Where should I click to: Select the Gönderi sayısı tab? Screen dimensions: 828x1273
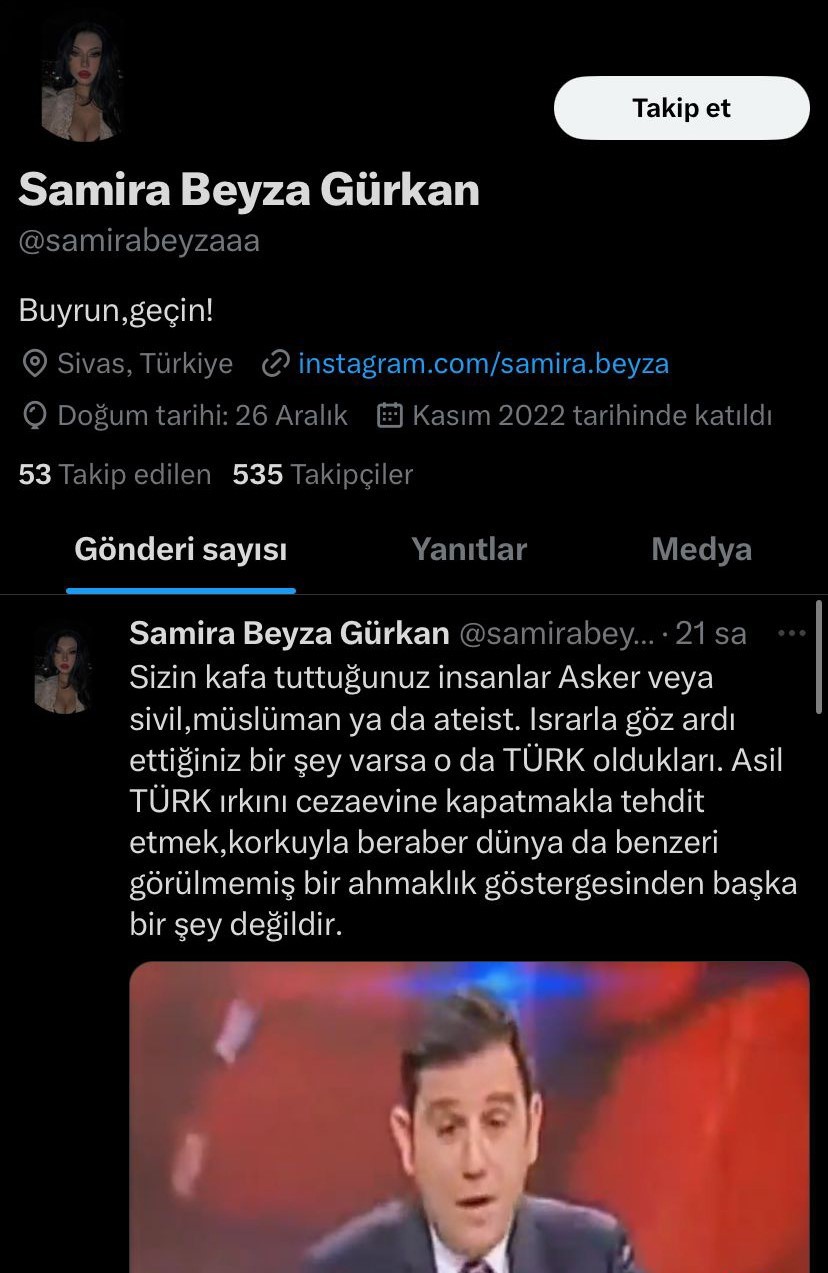(x=181, y=549)
